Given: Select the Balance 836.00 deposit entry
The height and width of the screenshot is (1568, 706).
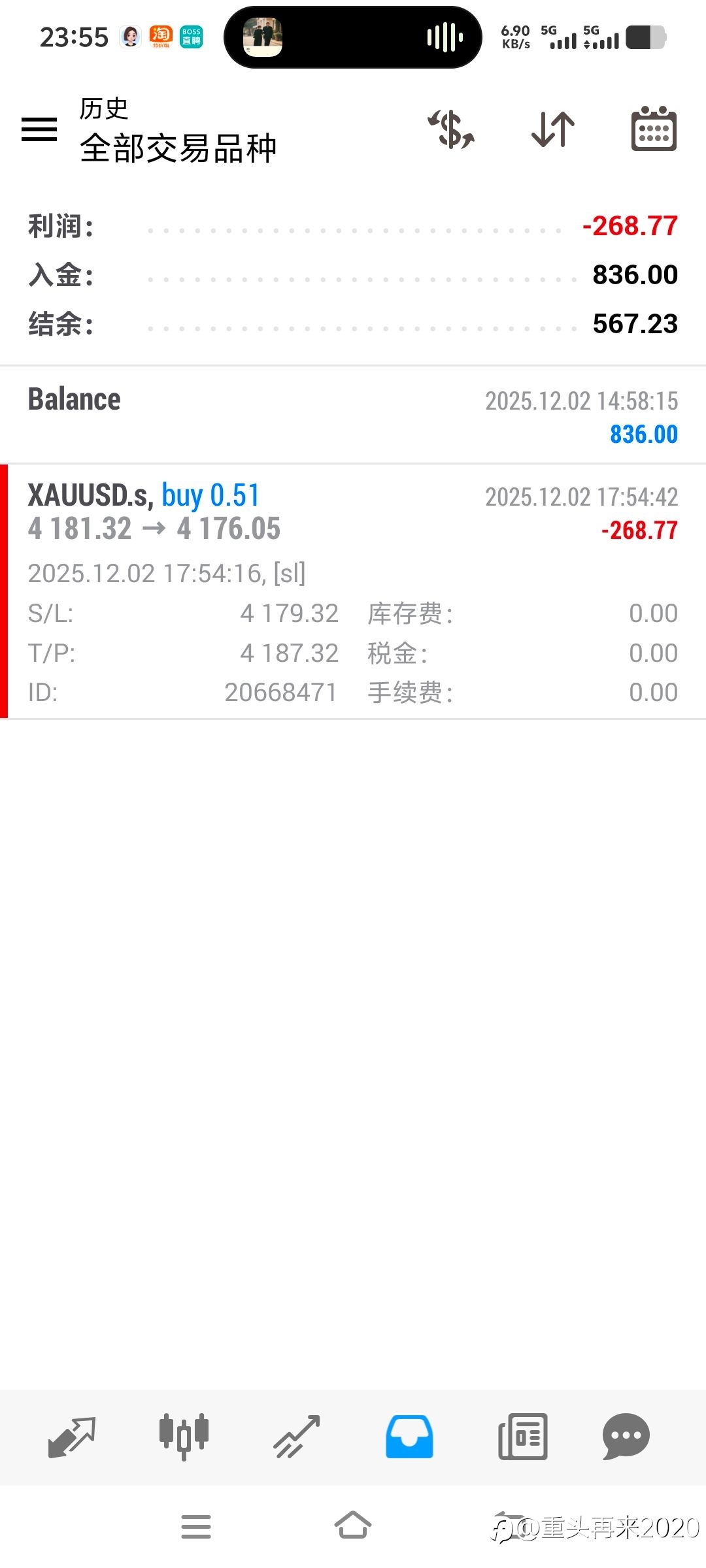Looking at the screenshot, I should point(353,416).
